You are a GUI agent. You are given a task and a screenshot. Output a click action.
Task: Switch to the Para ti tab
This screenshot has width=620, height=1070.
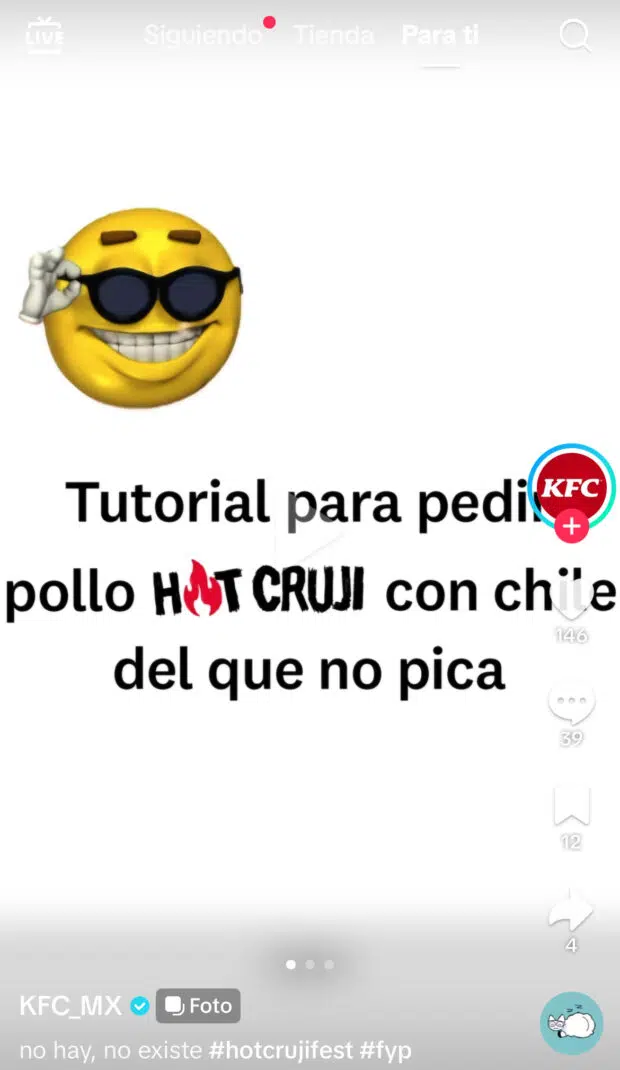[440, 36]
